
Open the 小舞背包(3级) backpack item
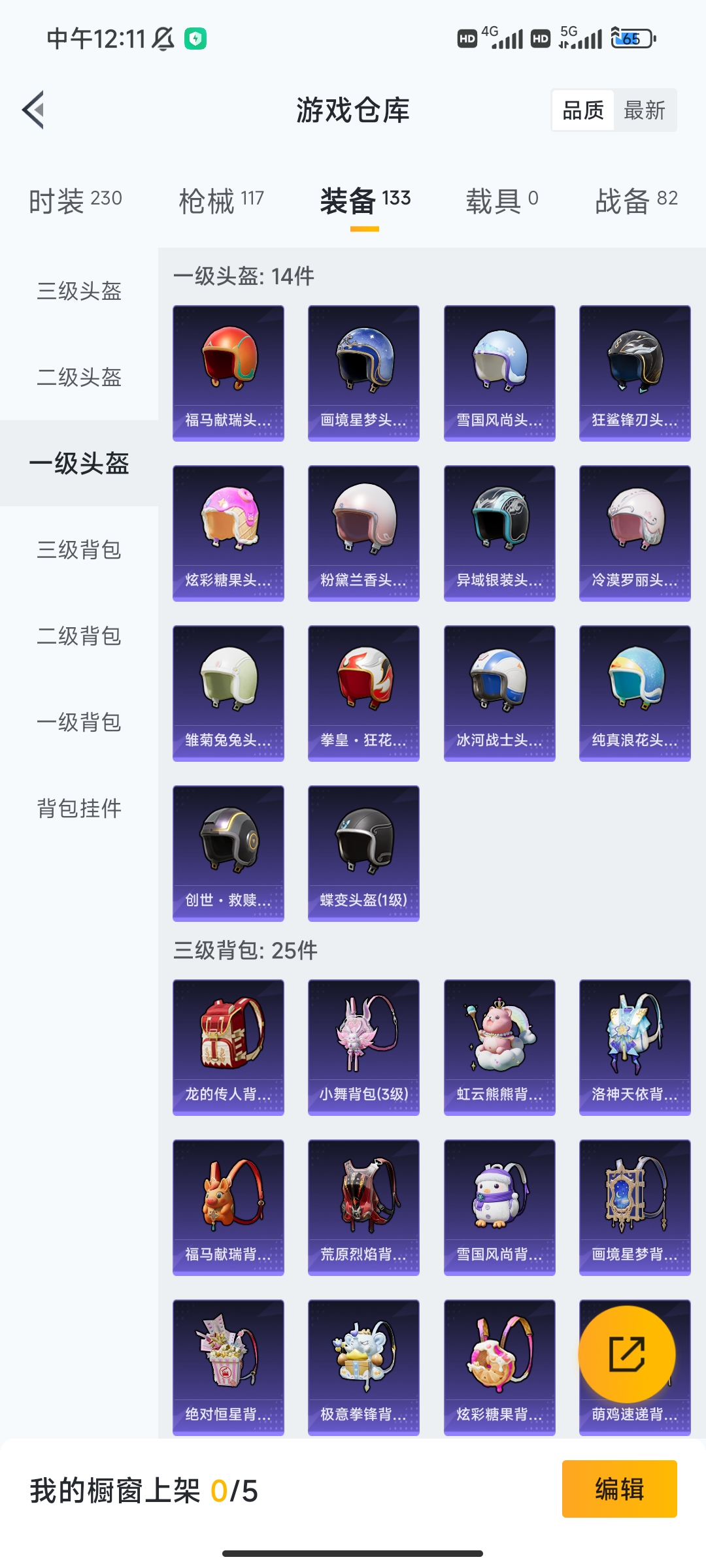pyautogui.click(x=363, y=1045)
